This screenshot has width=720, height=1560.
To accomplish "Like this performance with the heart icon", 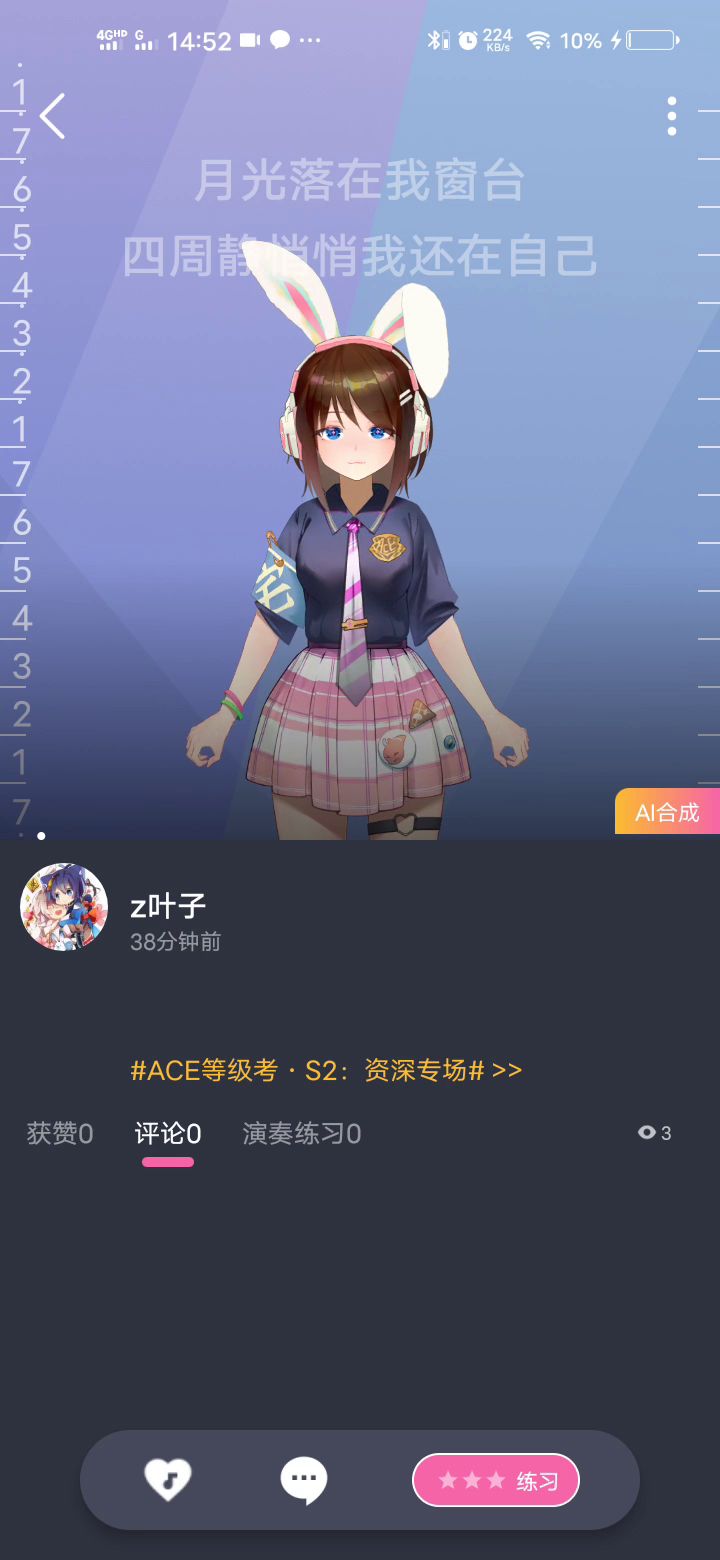I will [168, 1479].
